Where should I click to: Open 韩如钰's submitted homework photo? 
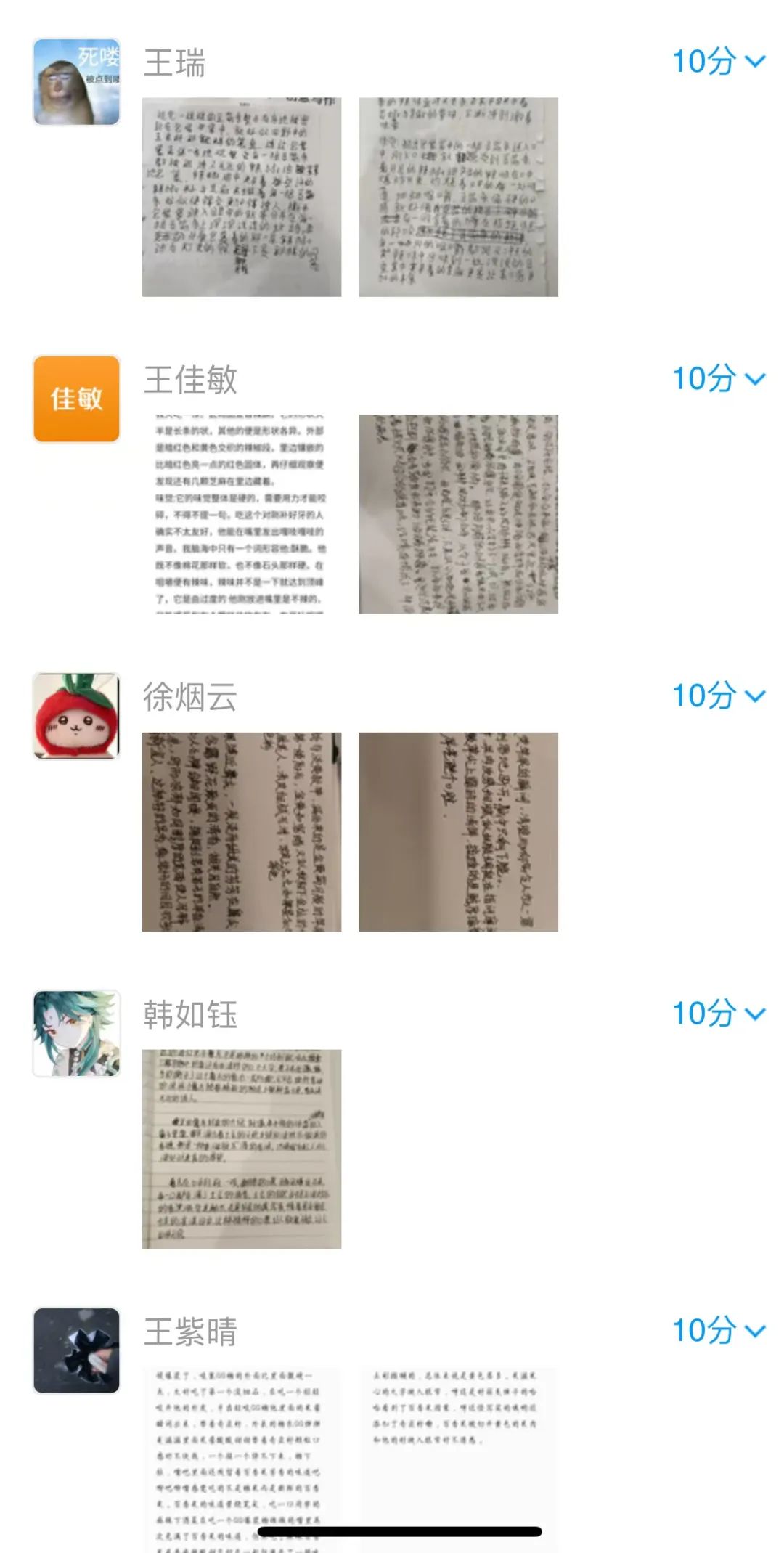pos(242,1149)
